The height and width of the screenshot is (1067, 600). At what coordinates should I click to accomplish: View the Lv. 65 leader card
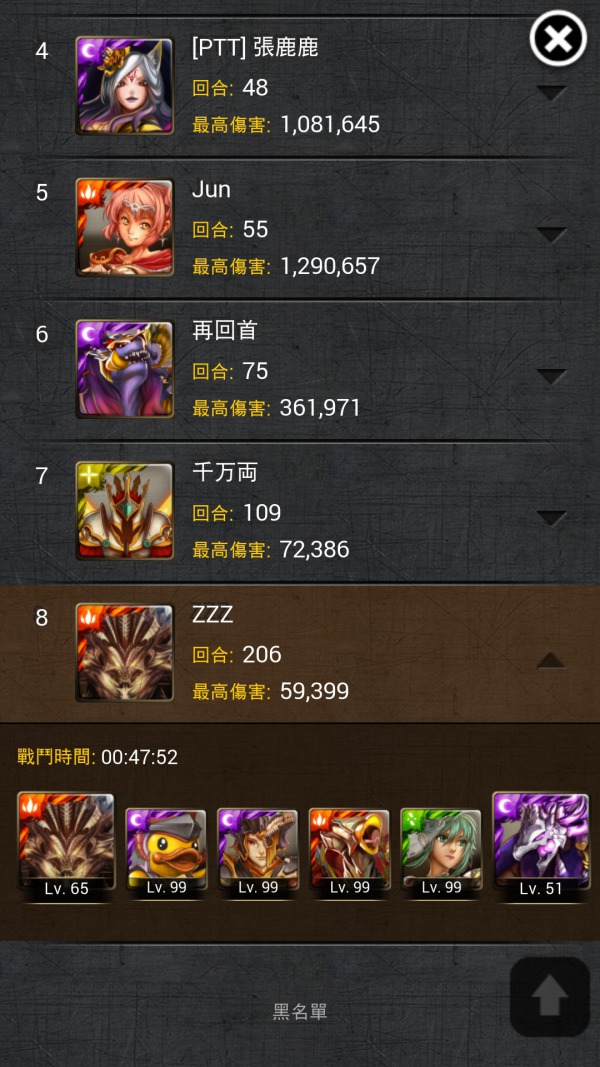66,847
